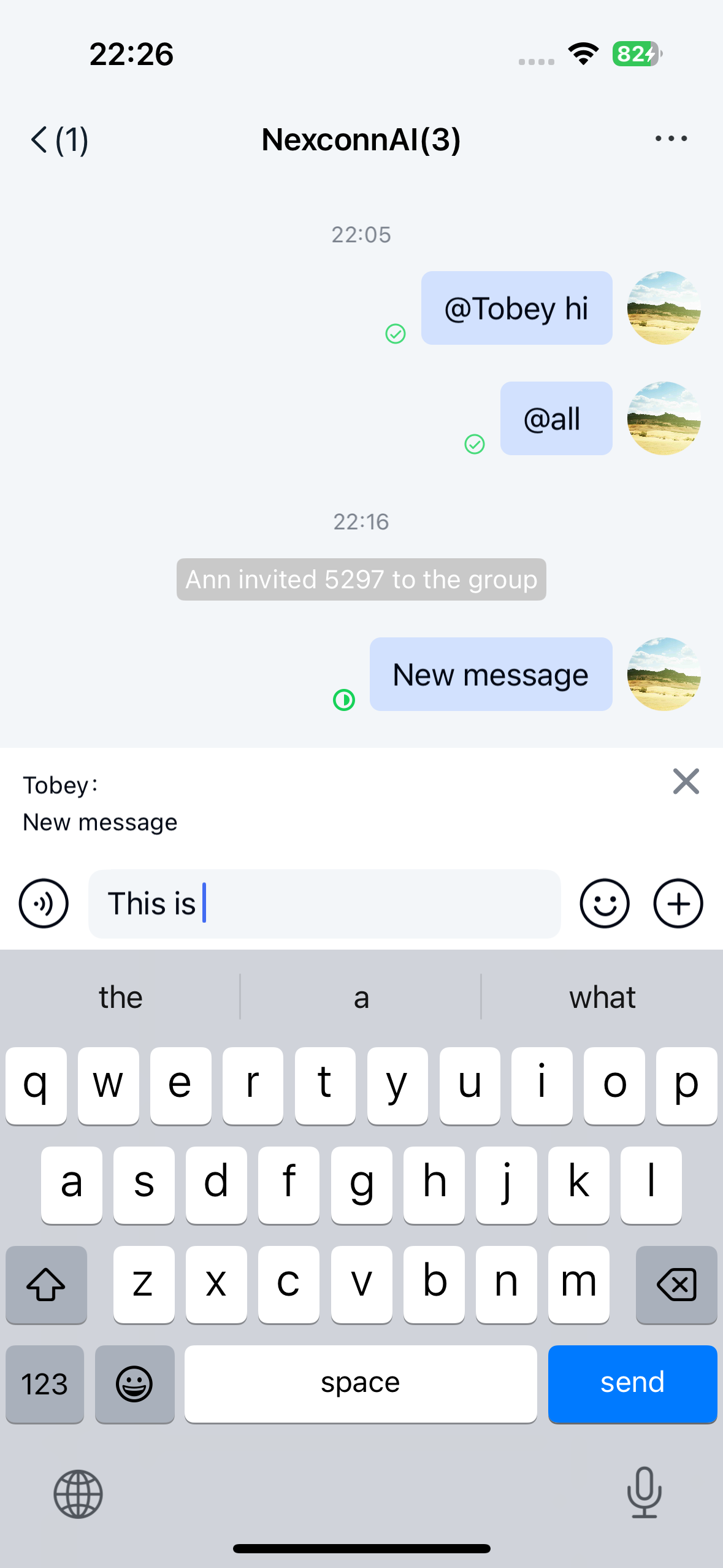
Task: Tap the plus icon to attach content
Action: click(677, 904)
